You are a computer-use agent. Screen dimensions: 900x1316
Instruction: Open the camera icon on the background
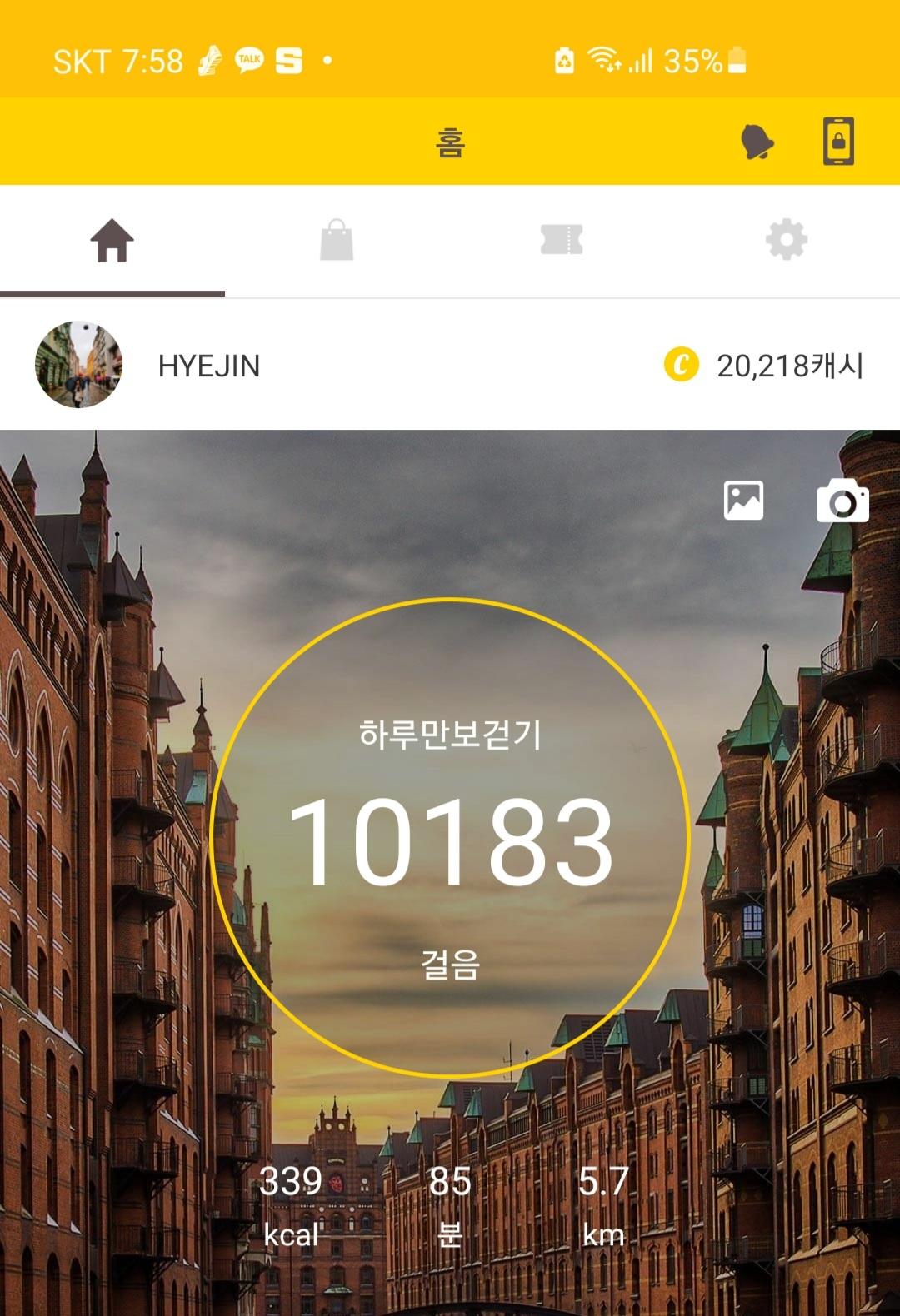(x=842, y=501)
